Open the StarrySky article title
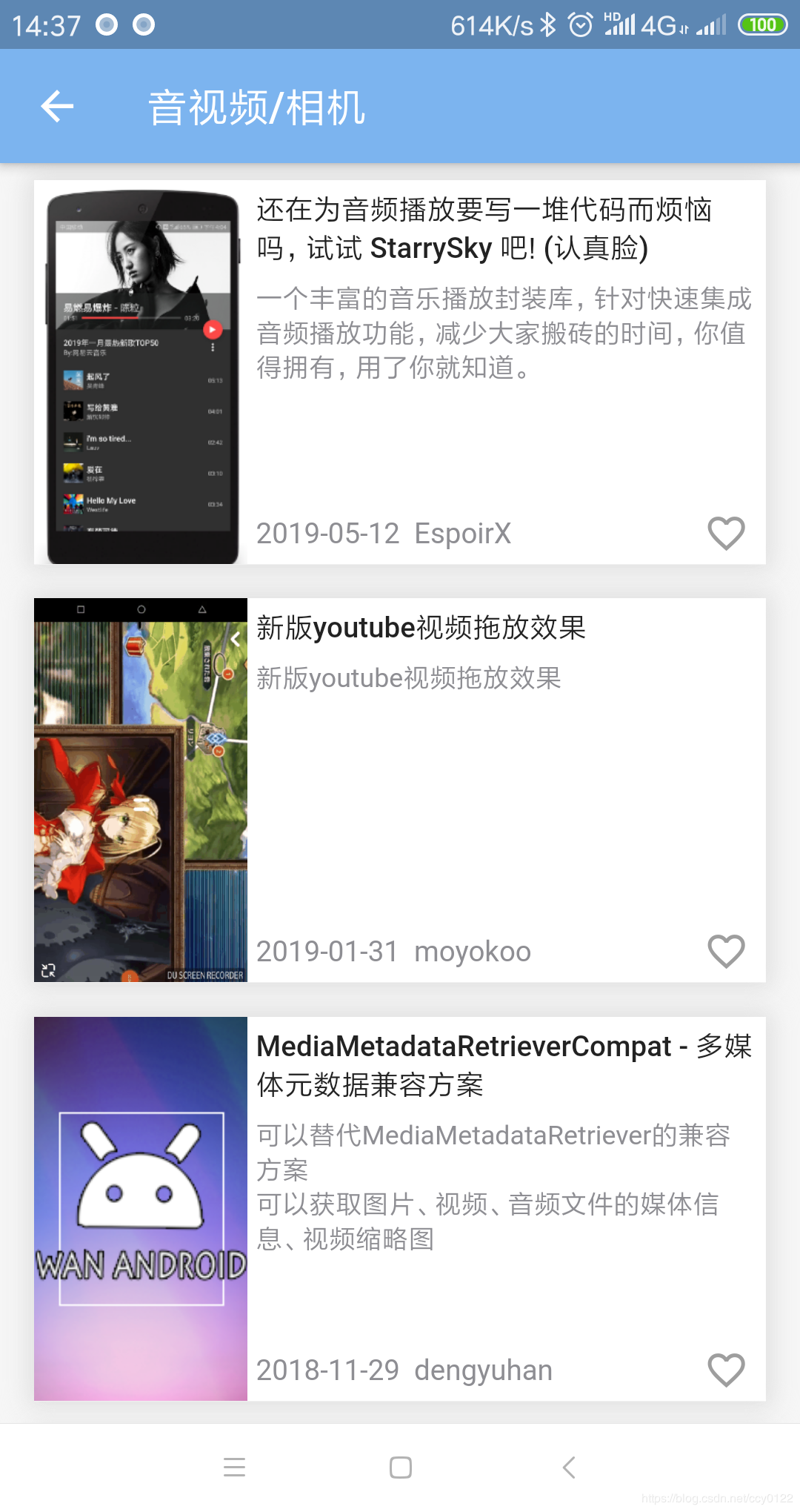Viewport: 800px width, 1512px height. click(x=485, y=230)
